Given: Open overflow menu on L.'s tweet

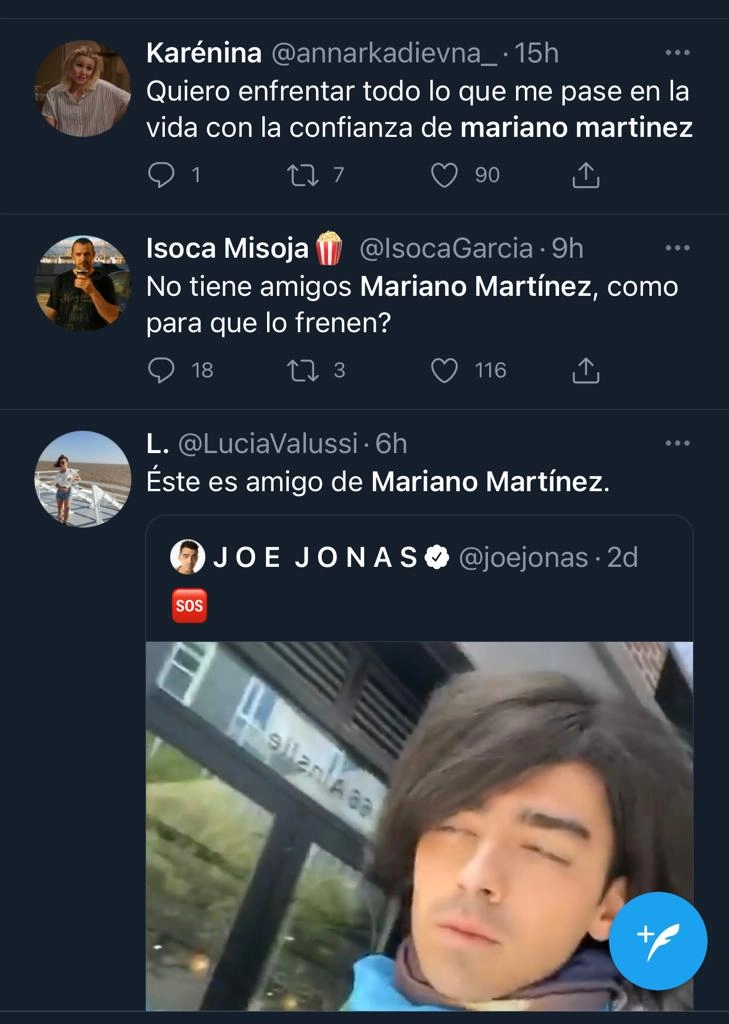Looking at the screenshot, I should coord(677,443).
